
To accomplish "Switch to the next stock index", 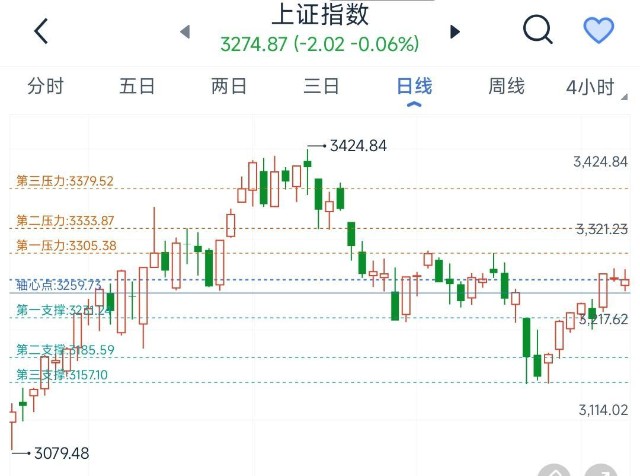I will pyautogui.click(x=455, y=32).
